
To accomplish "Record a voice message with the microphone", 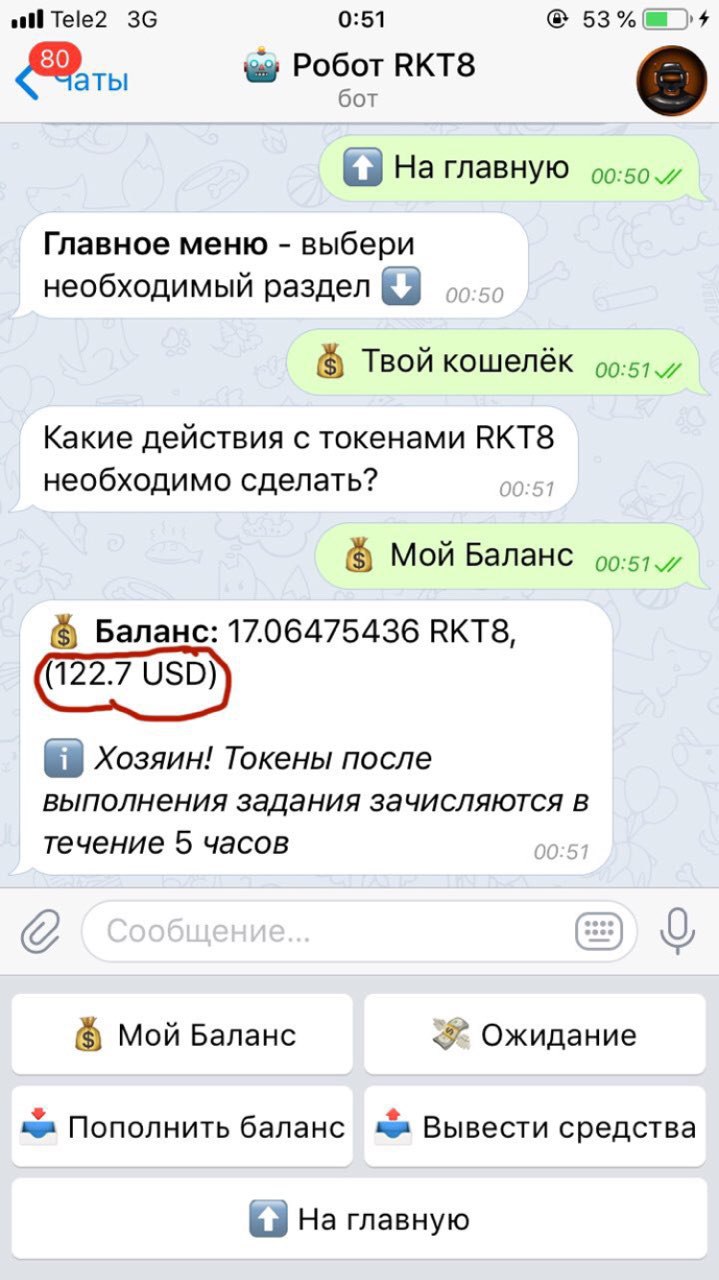I will tap(677, 932).
